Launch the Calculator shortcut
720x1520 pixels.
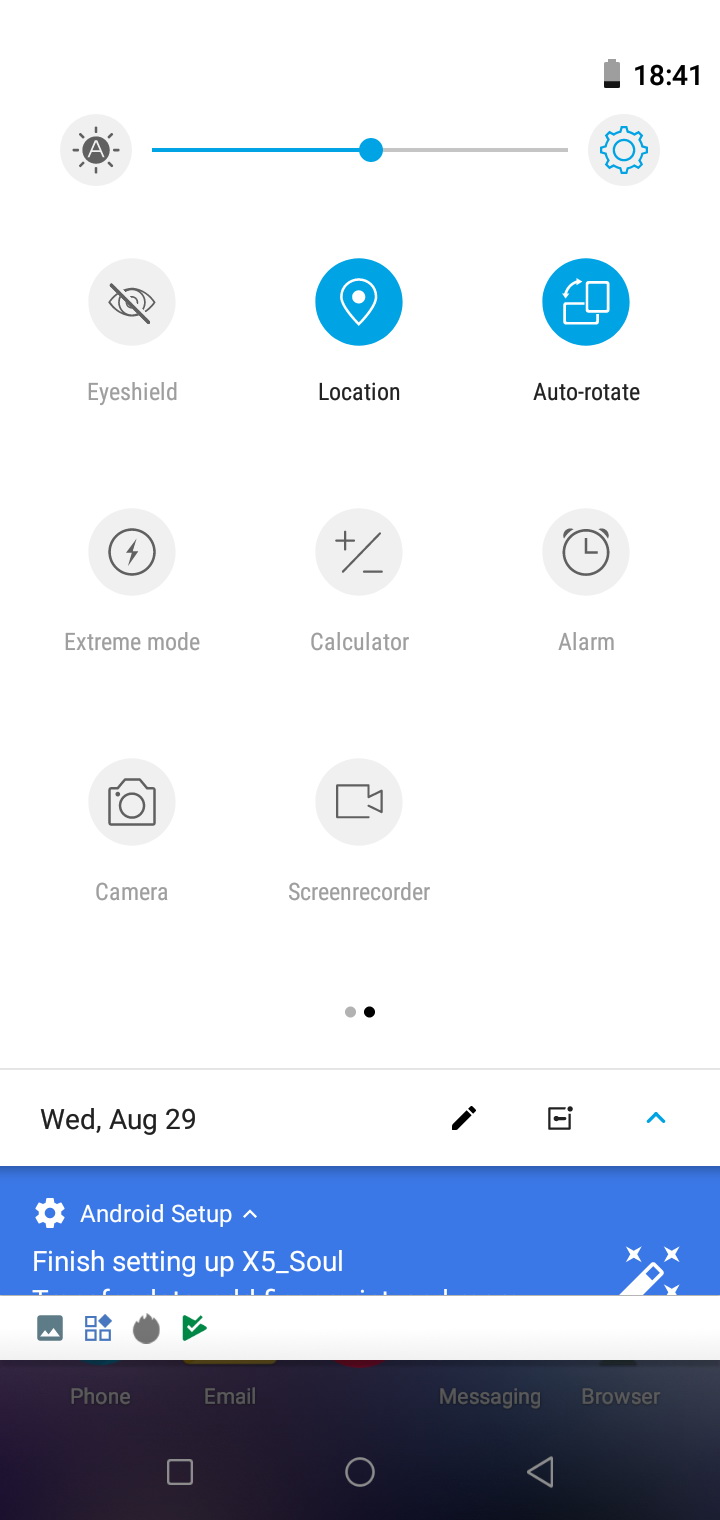359,552
